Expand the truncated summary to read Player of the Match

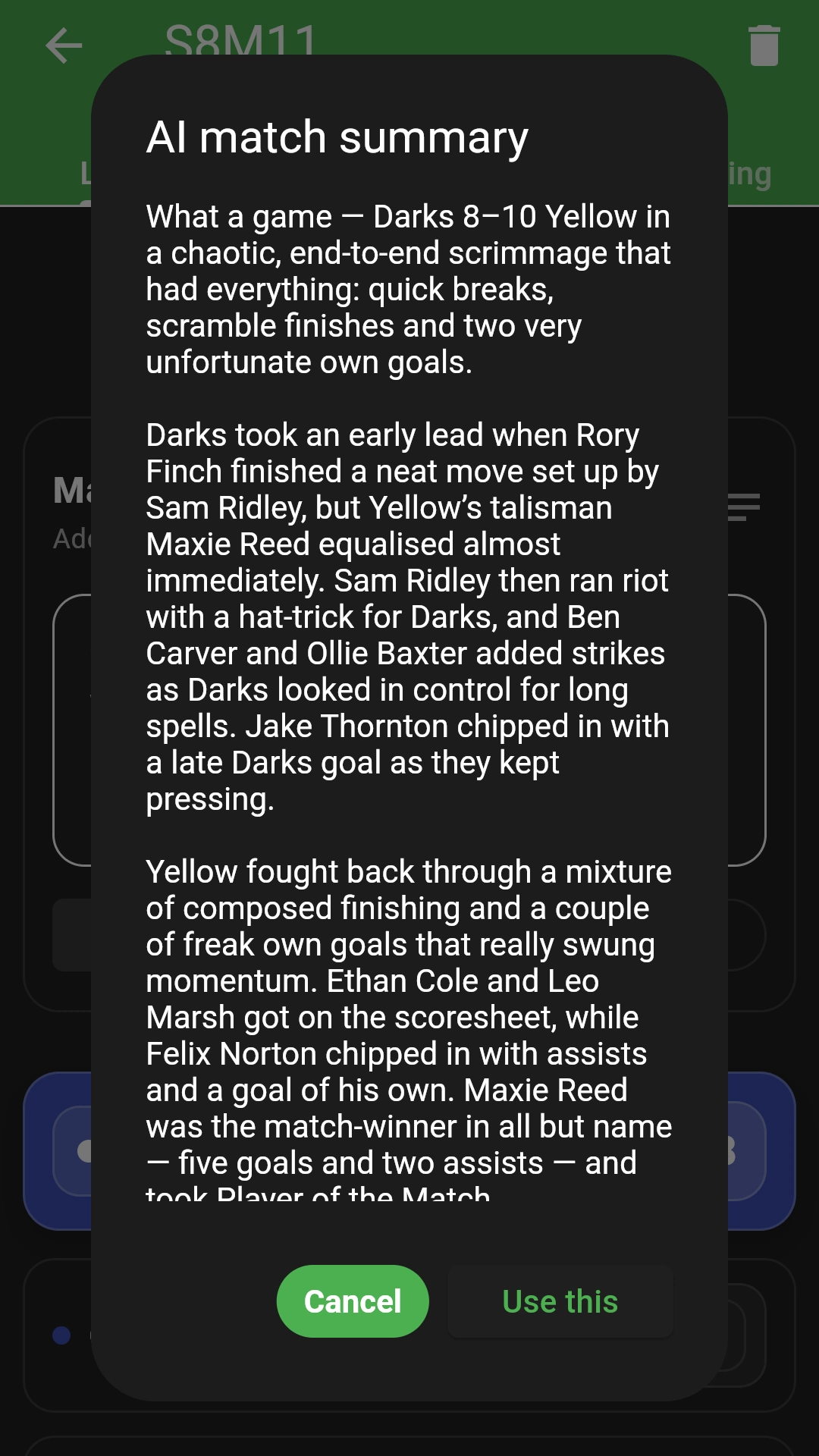(x=409, y=1183)
